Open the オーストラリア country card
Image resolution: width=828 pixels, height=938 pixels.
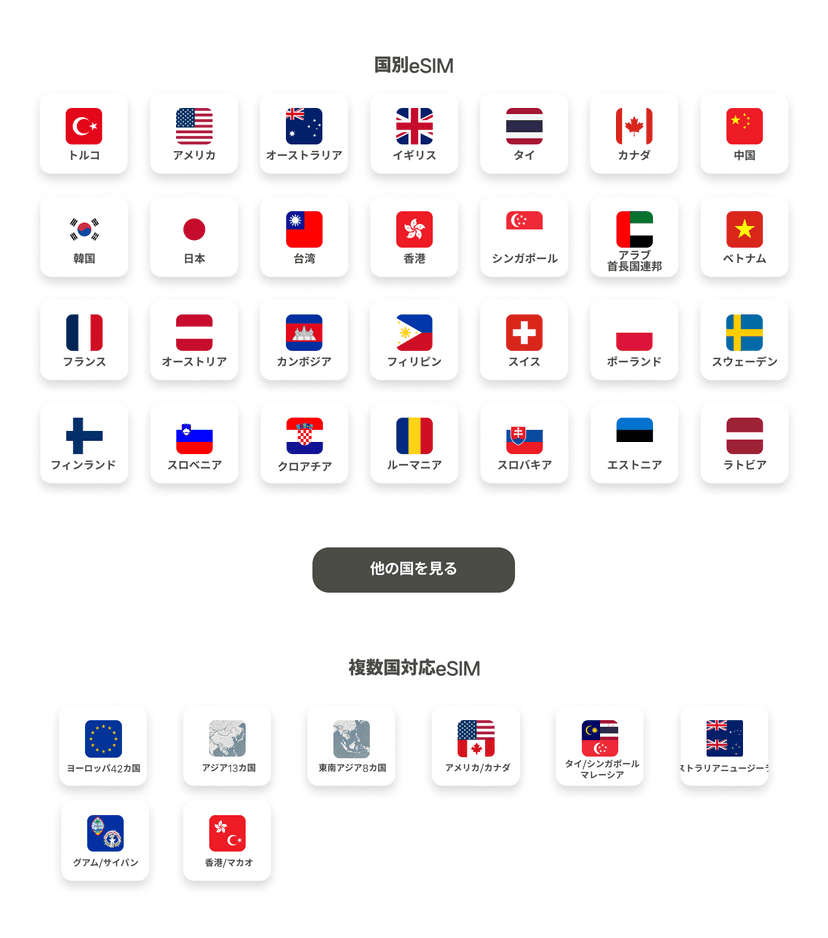point(304,134)
